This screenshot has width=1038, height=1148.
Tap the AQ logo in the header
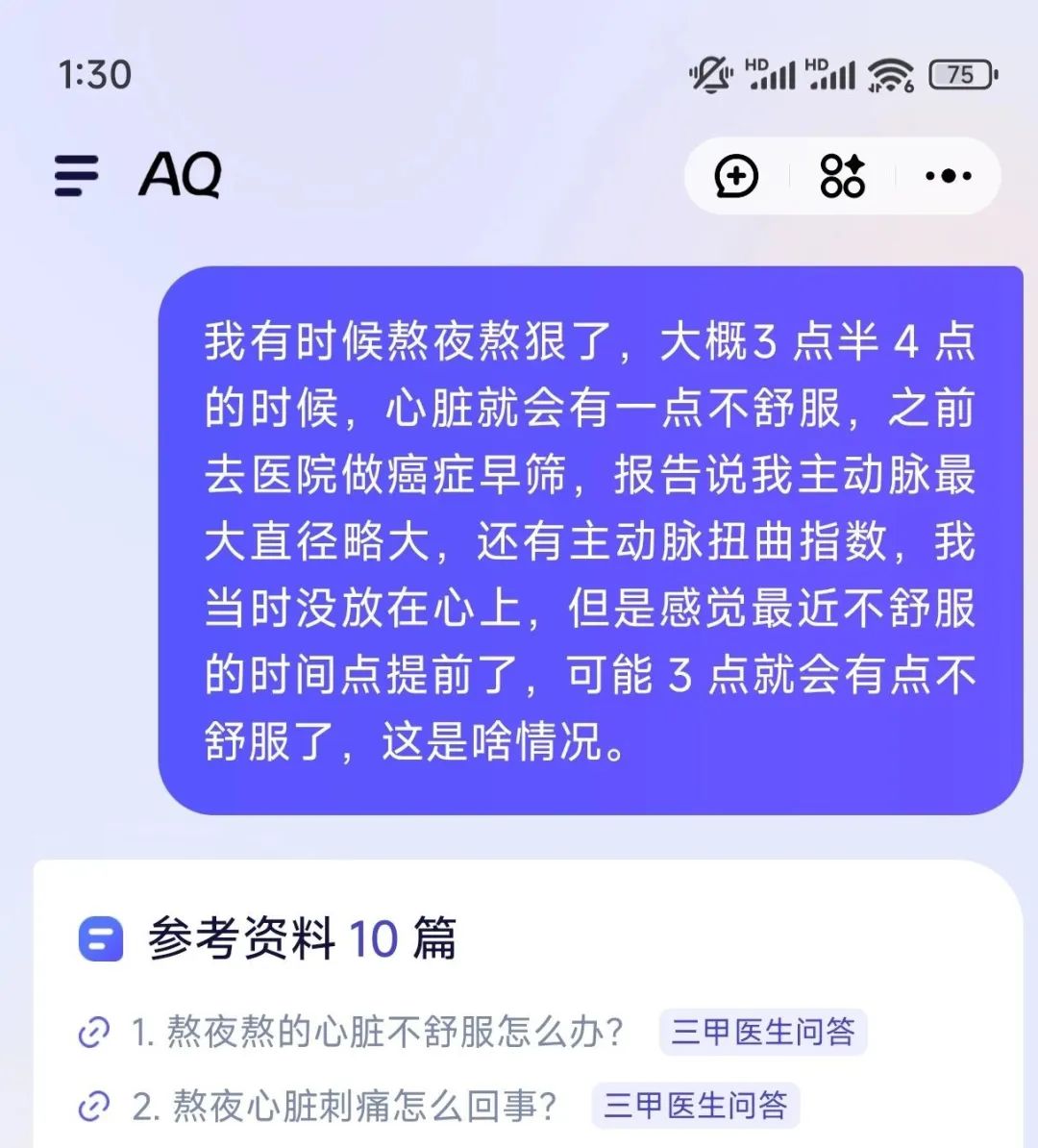tap(180, 176)
